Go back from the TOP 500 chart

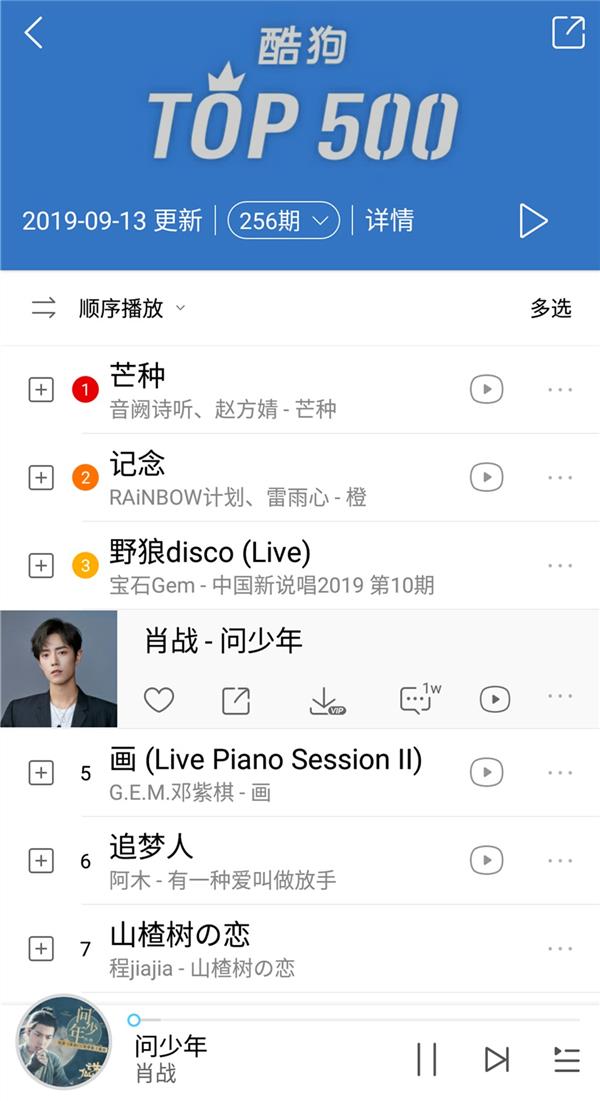(x=34, y=33)
